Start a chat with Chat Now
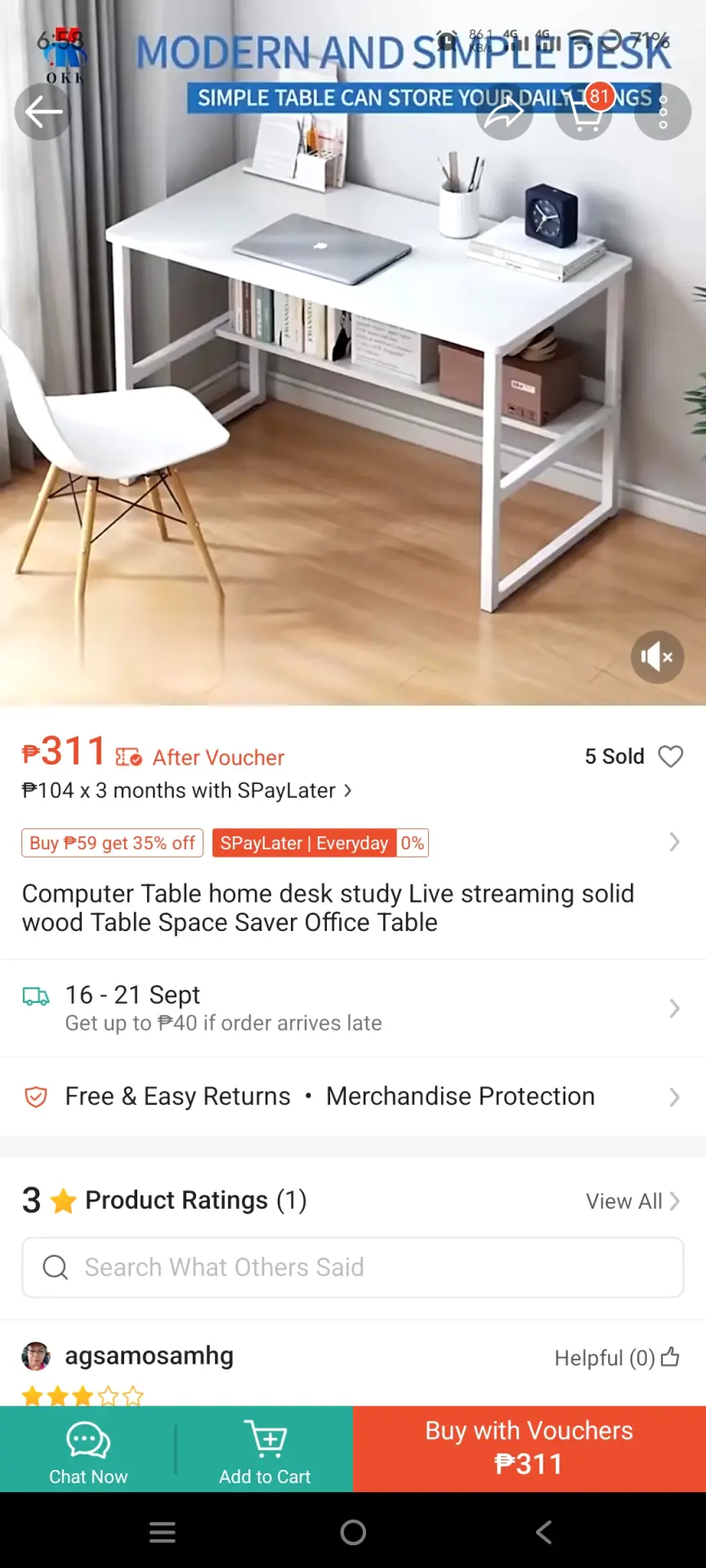This screenshot has height=1568, width=706. 88,1450
